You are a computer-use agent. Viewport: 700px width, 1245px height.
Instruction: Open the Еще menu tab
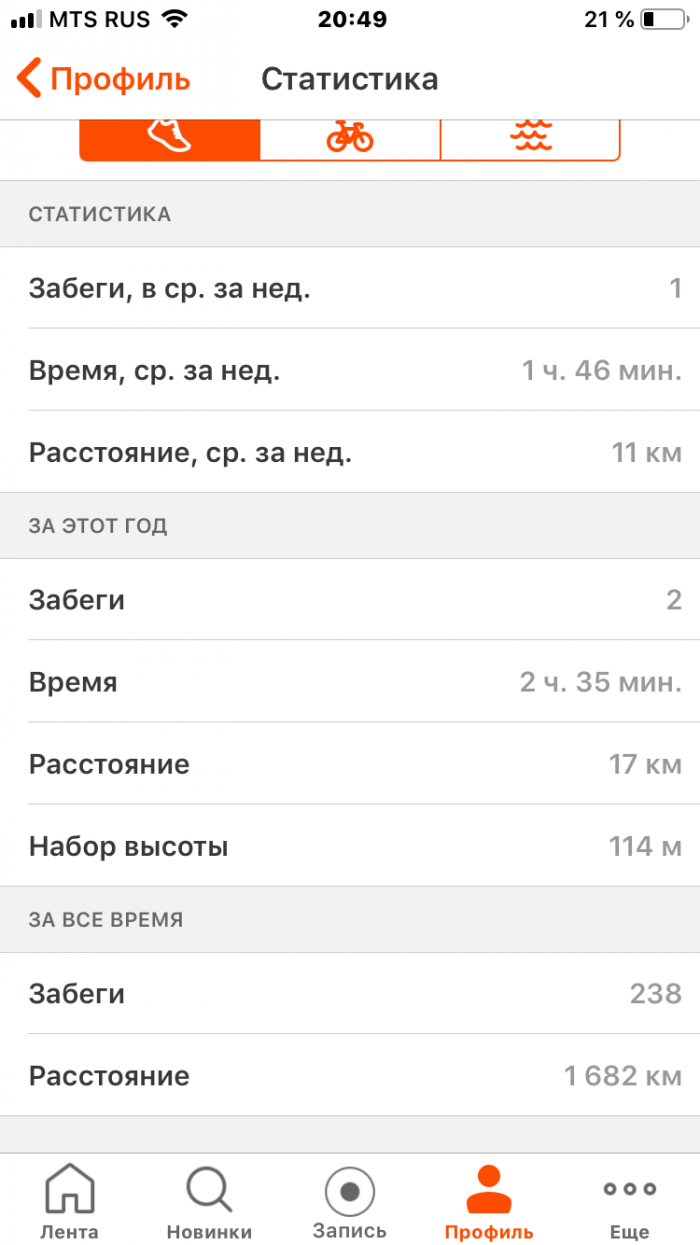630,1201
